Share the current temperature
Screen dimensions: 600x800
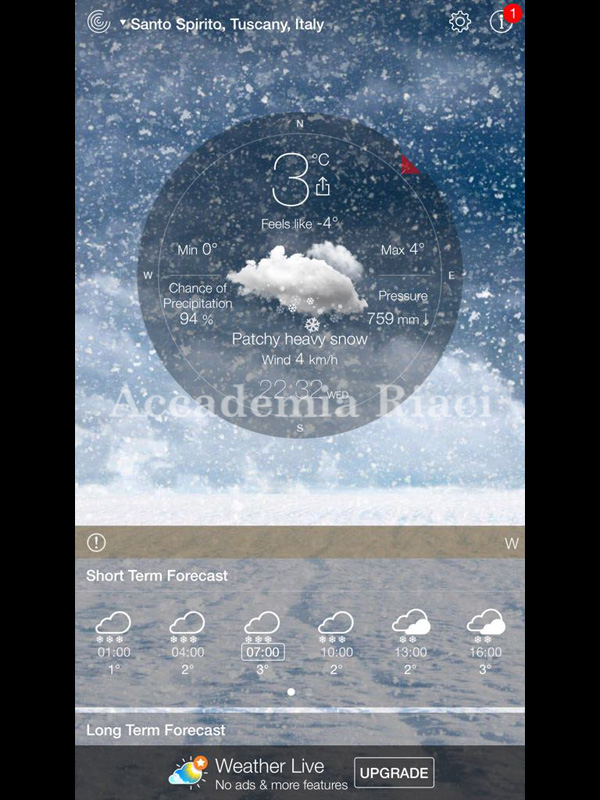(x=322, y=186)
